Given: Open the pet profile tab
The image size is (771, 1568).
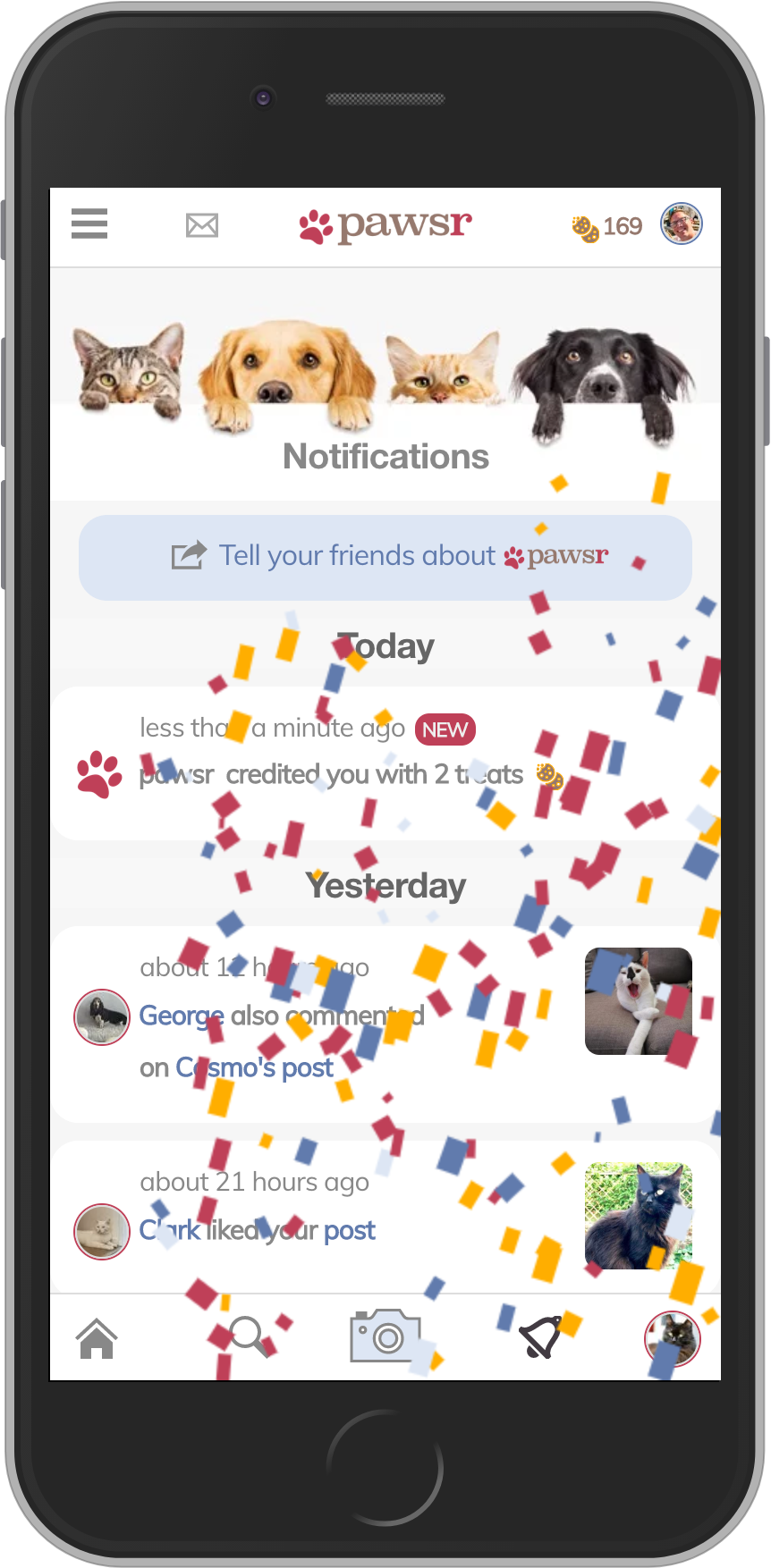Looking at the screenshot, I should [x=673, y=1338].
